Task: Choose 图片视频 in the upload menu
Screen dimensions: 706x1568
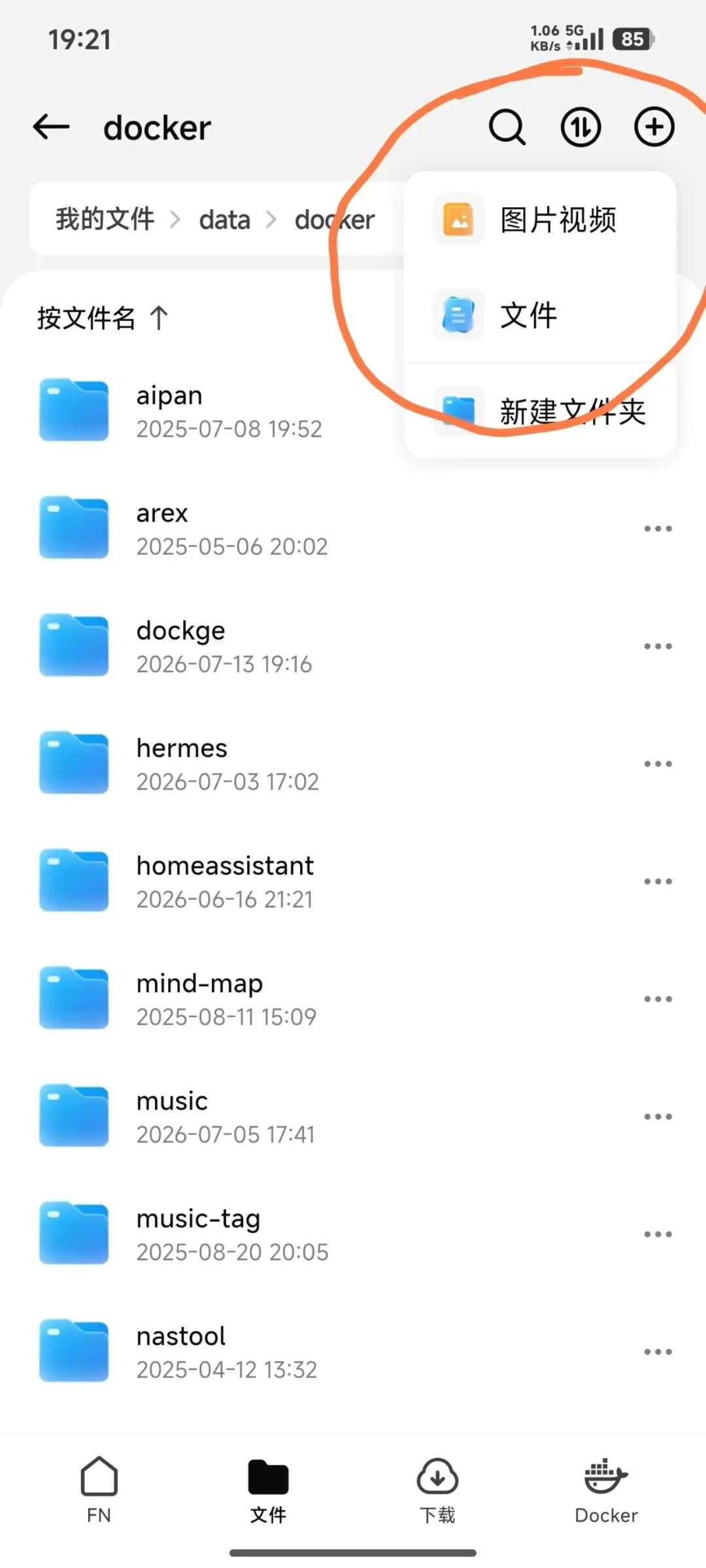Action: click(x=540, y=220)
